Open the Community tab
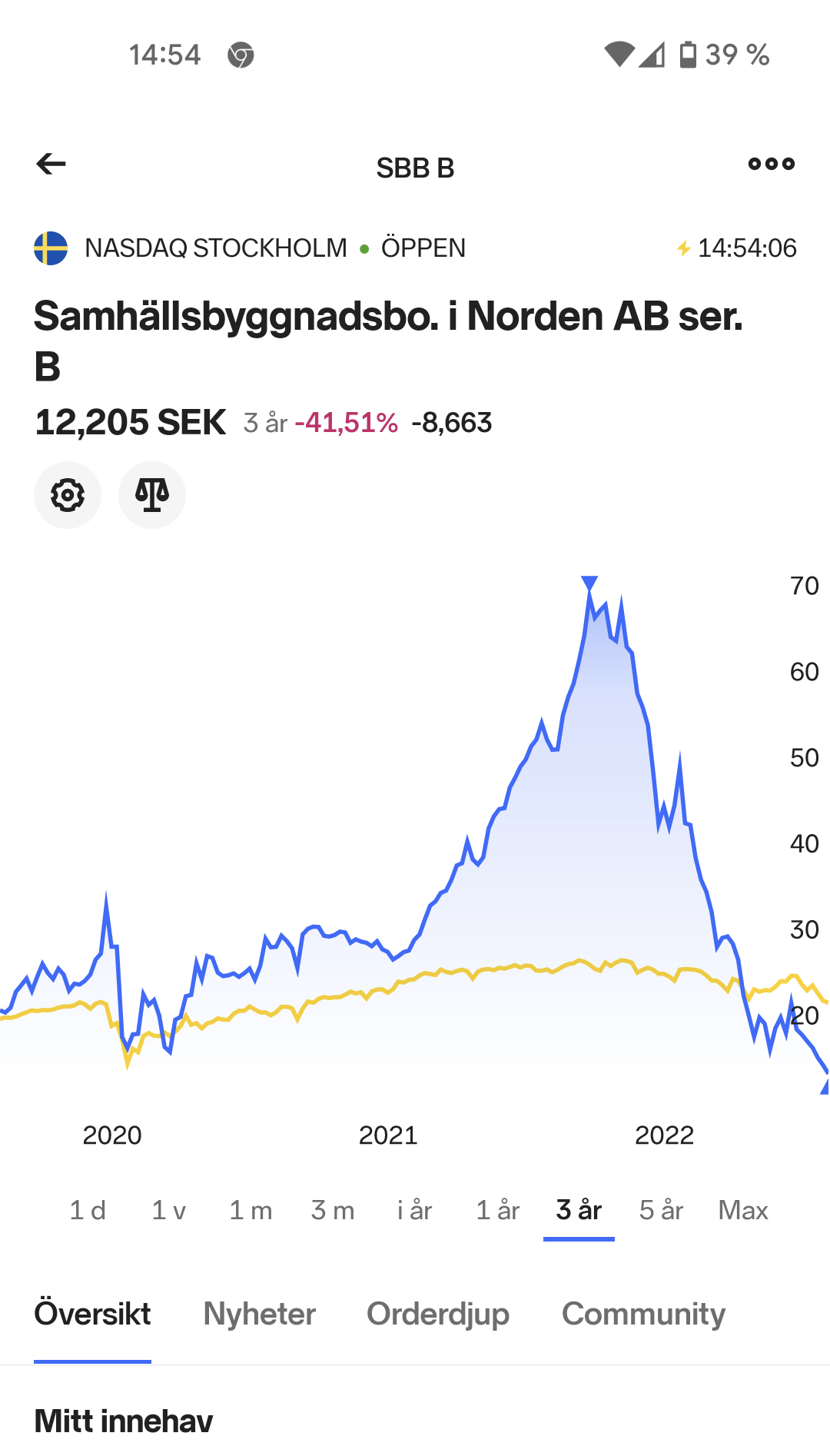Image resolution: width=830 pixels, height=1456 pixels. (643, 1315)
